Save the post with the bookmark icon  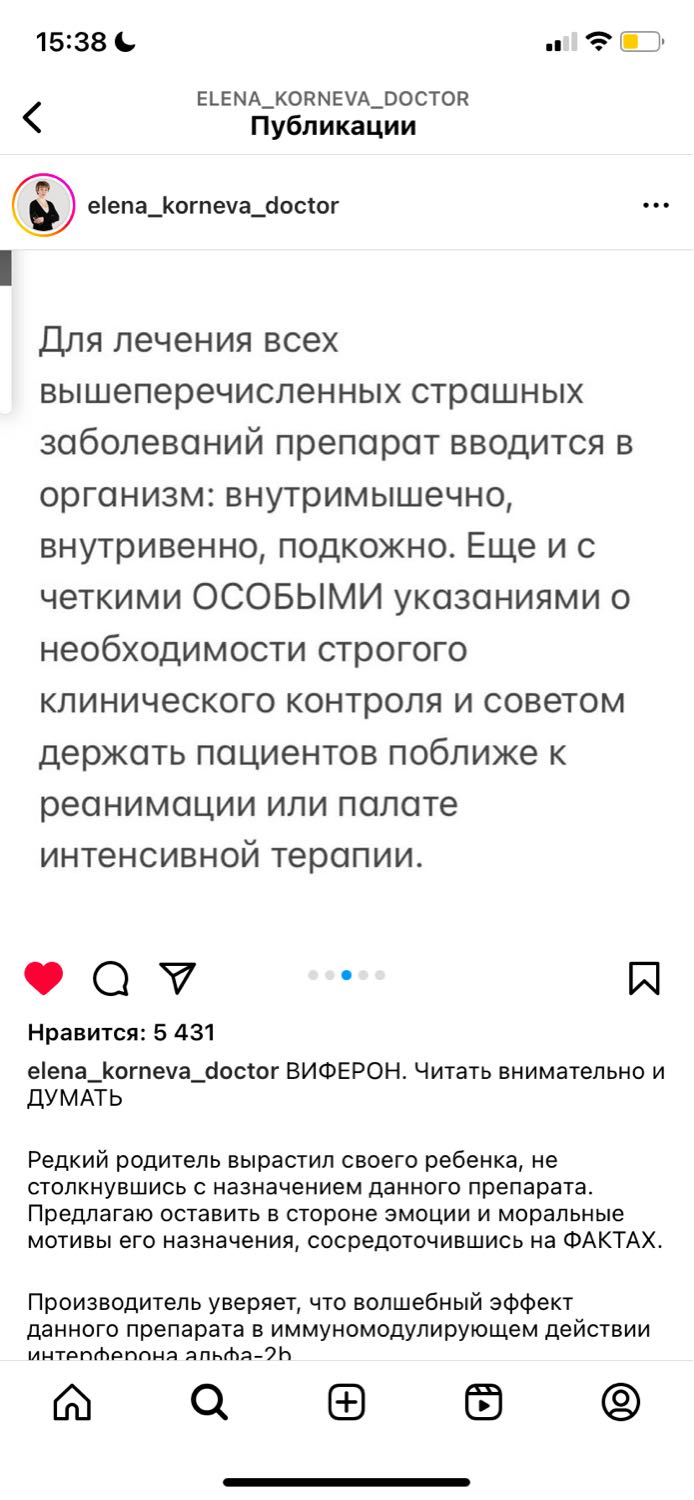[644, 978]
